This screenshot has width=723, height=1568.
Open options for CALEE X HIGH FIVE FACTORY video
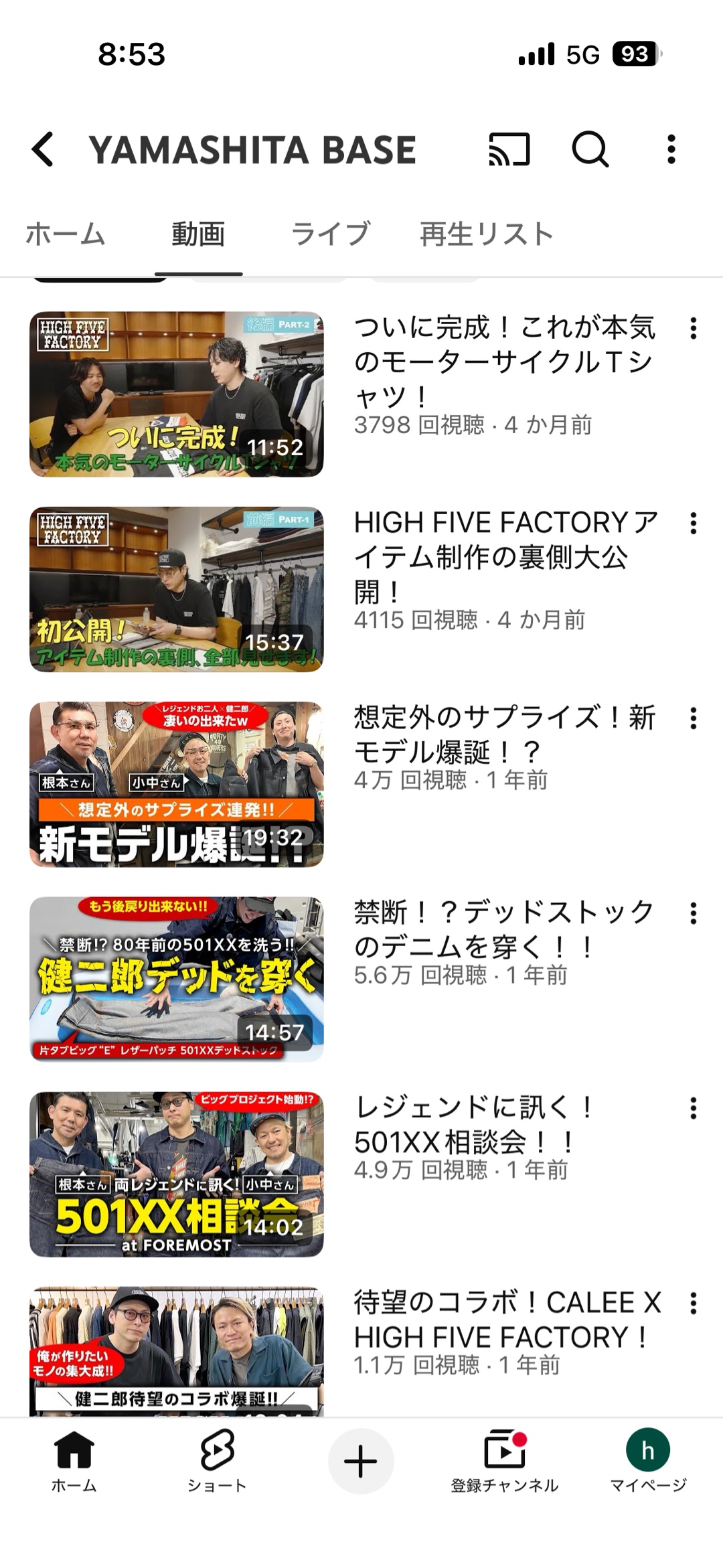(x=694, y=1303)
